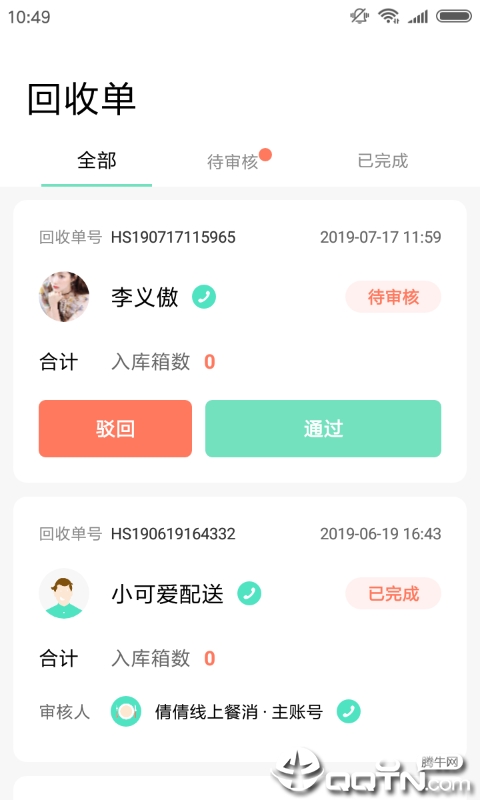Switch to the 待审核 tab

click(x=233, y=162)
